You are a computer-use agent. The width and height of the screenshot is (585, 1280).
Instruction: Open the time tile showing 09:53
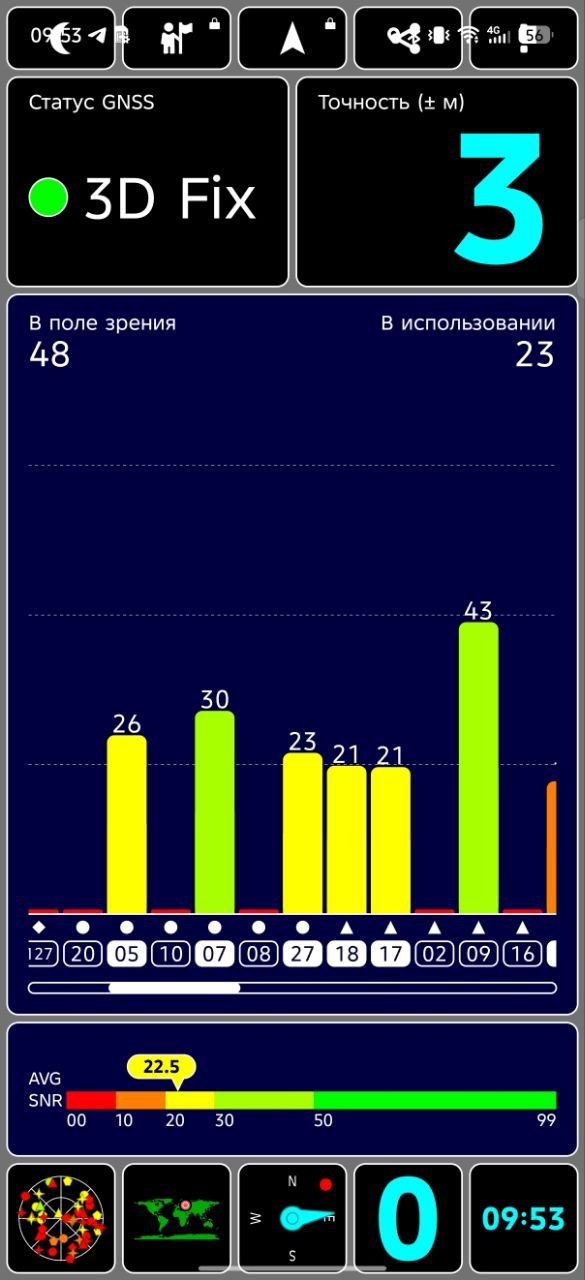[524, 1217]
